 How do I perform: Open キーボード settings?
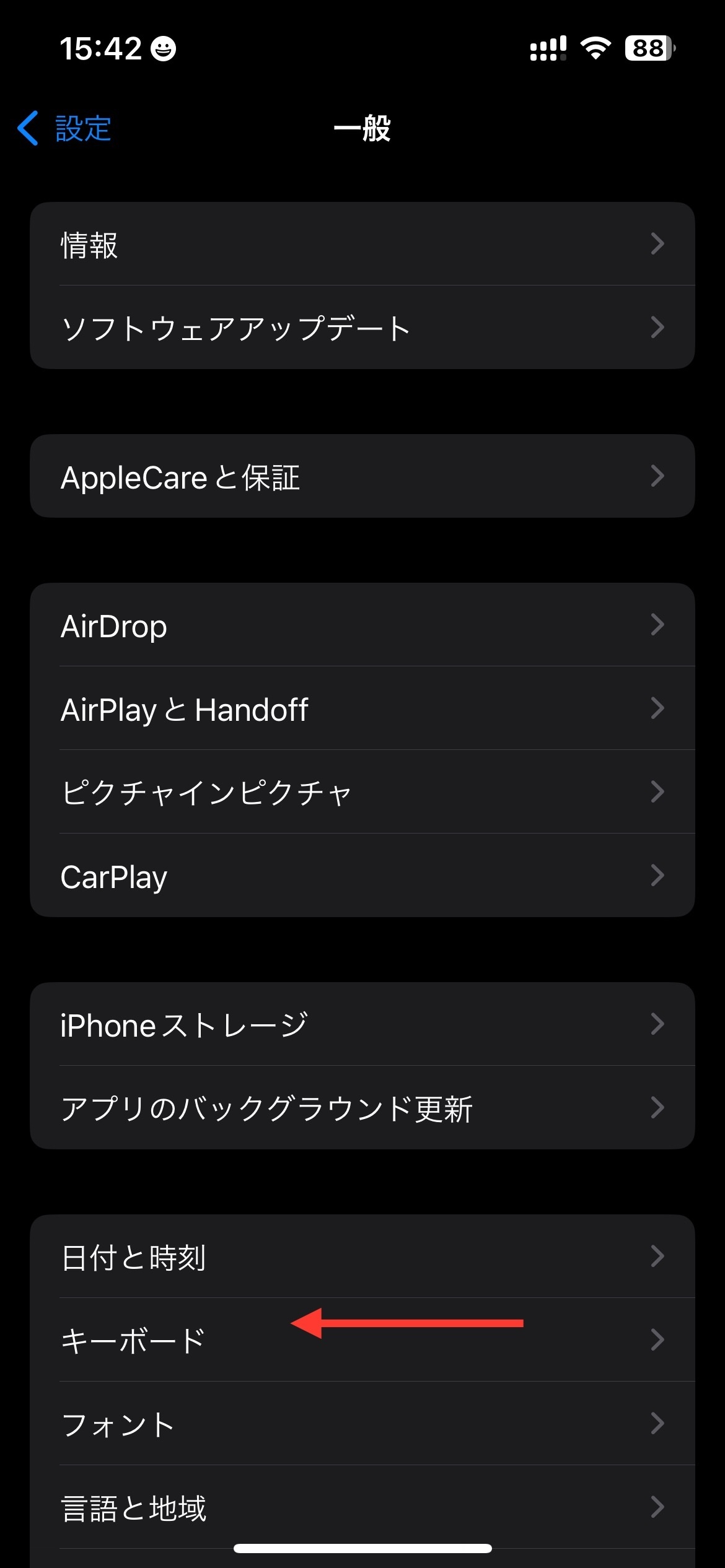pos(362,1340)
